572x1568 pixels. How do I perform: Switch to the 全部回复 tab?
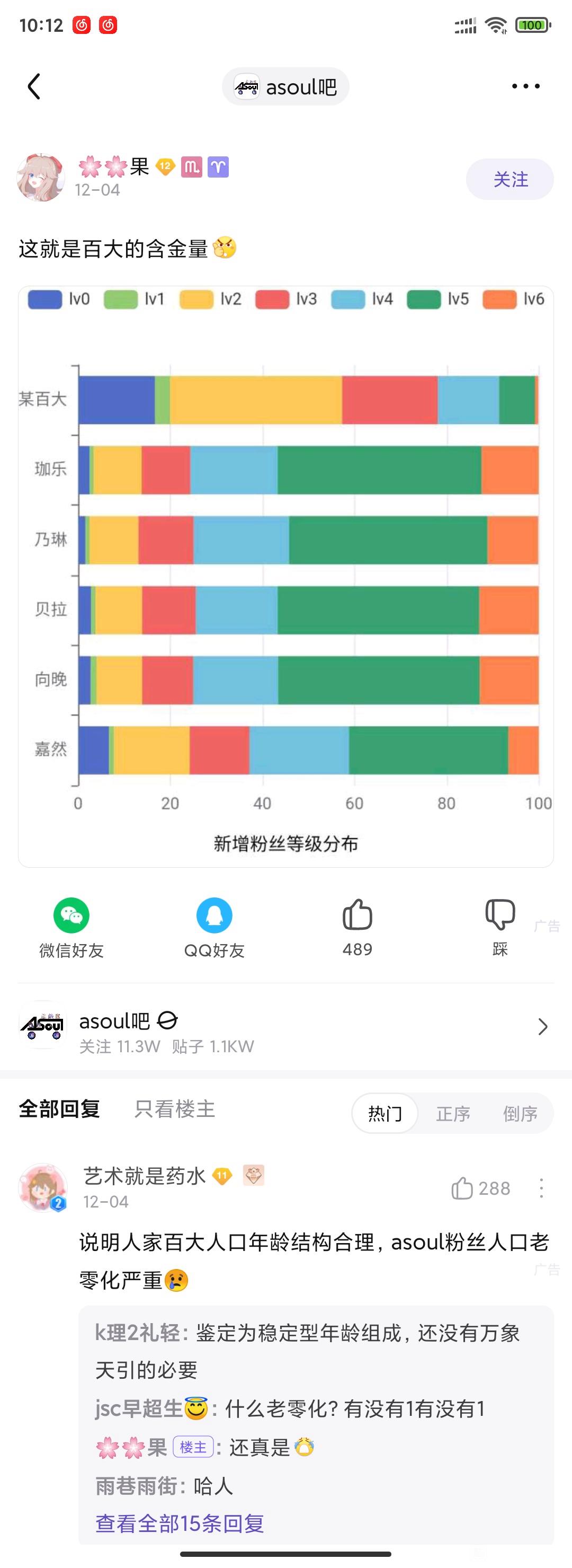pyautogui.click(x=59, y=1109)
